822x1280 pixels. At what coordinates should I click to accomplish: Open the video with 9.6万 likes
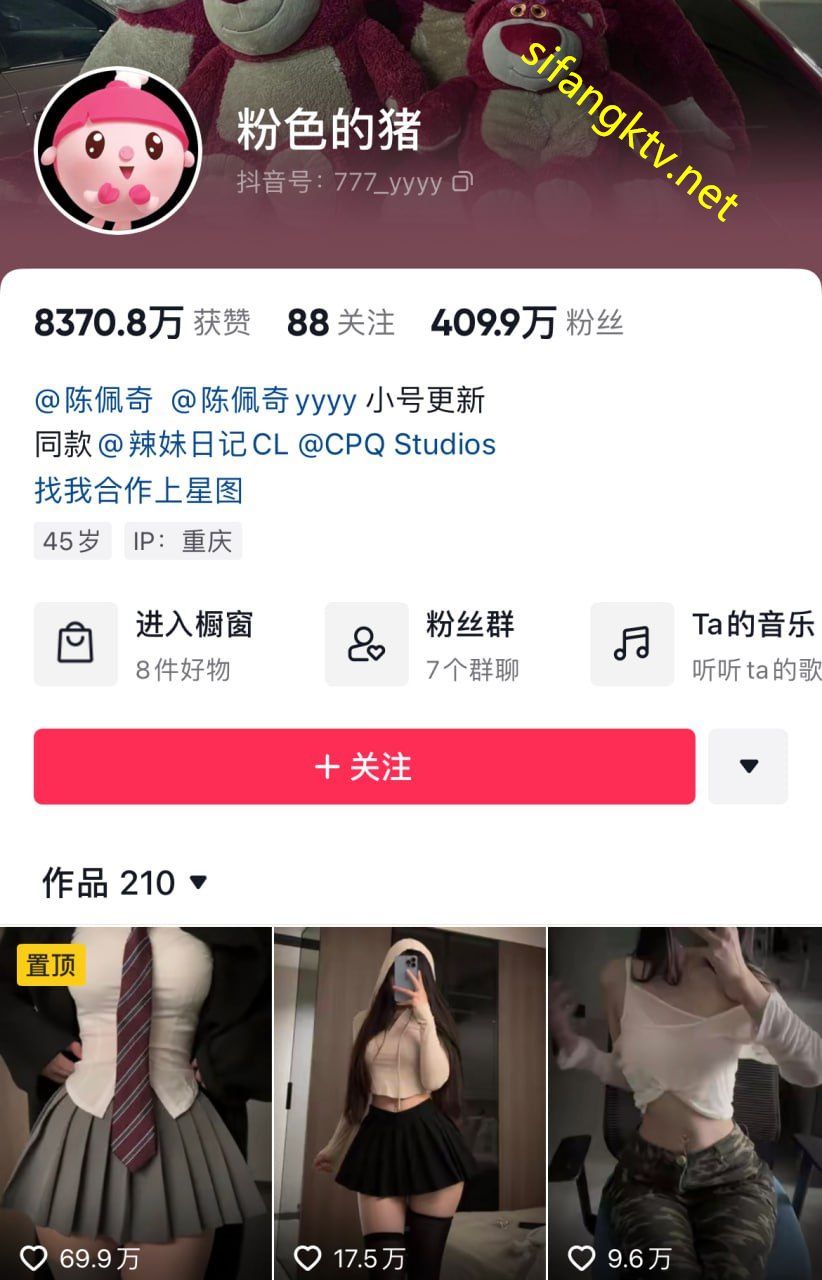pyautogui.click(x=685, y=1100)
